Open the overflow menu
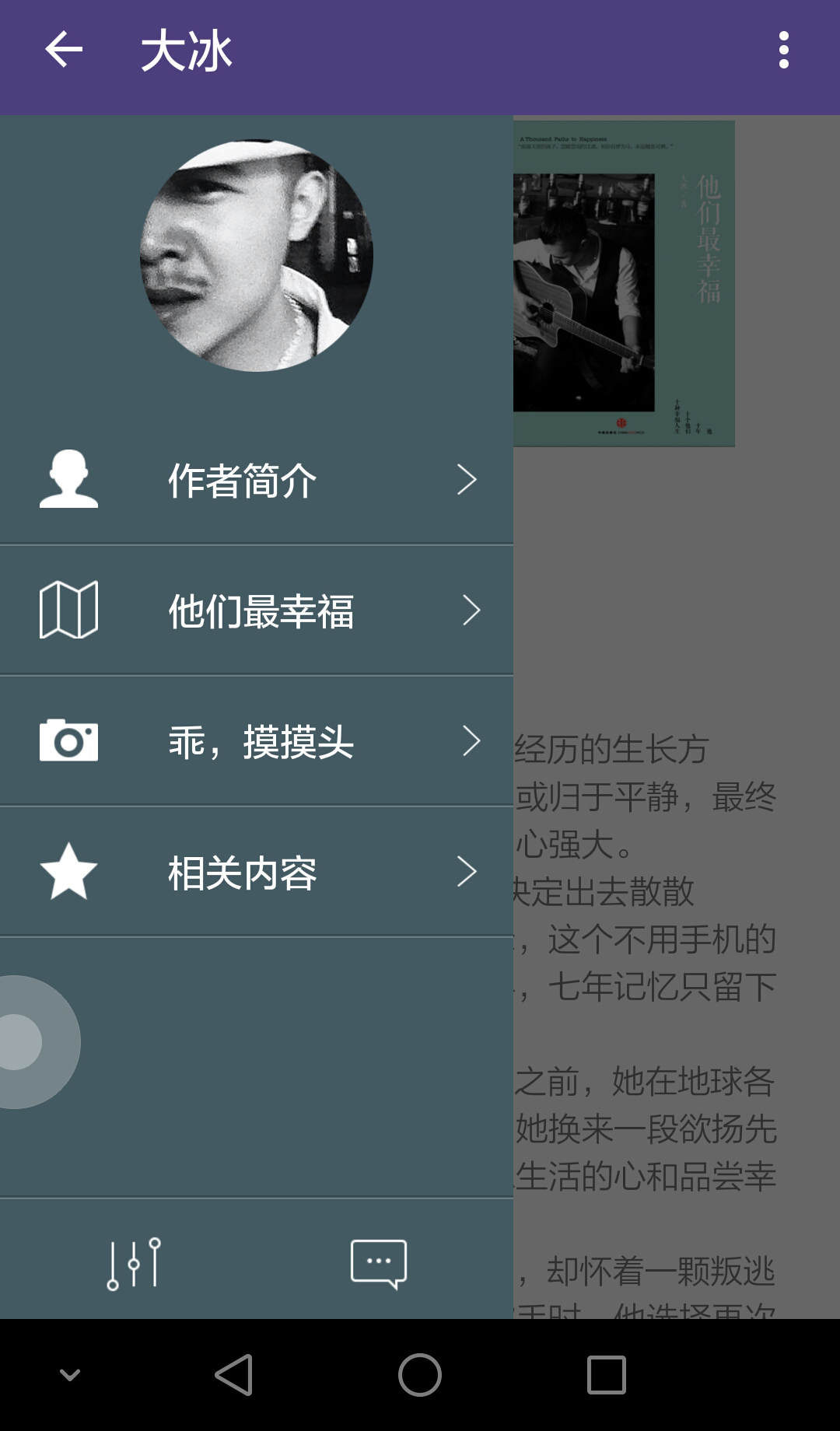The height and width of the screenshot is (1431, 840). [783, 51]
